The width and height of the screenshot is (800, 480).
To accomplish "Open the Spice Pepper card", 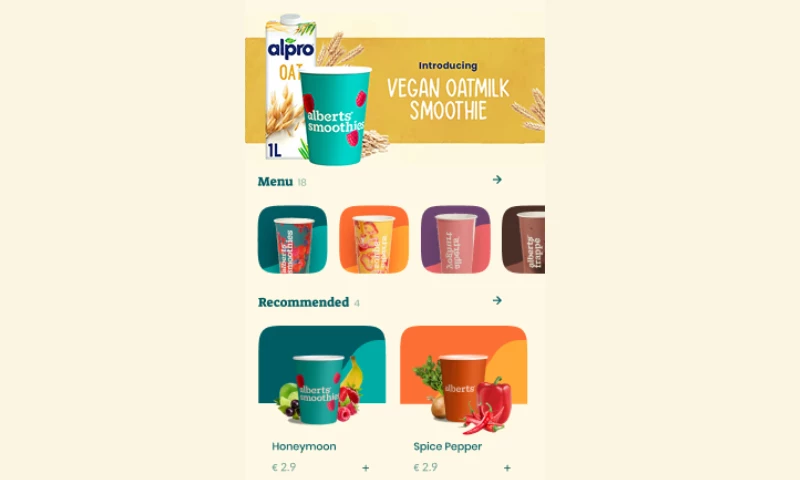I will pyautogui.click(x=463, y=378).
